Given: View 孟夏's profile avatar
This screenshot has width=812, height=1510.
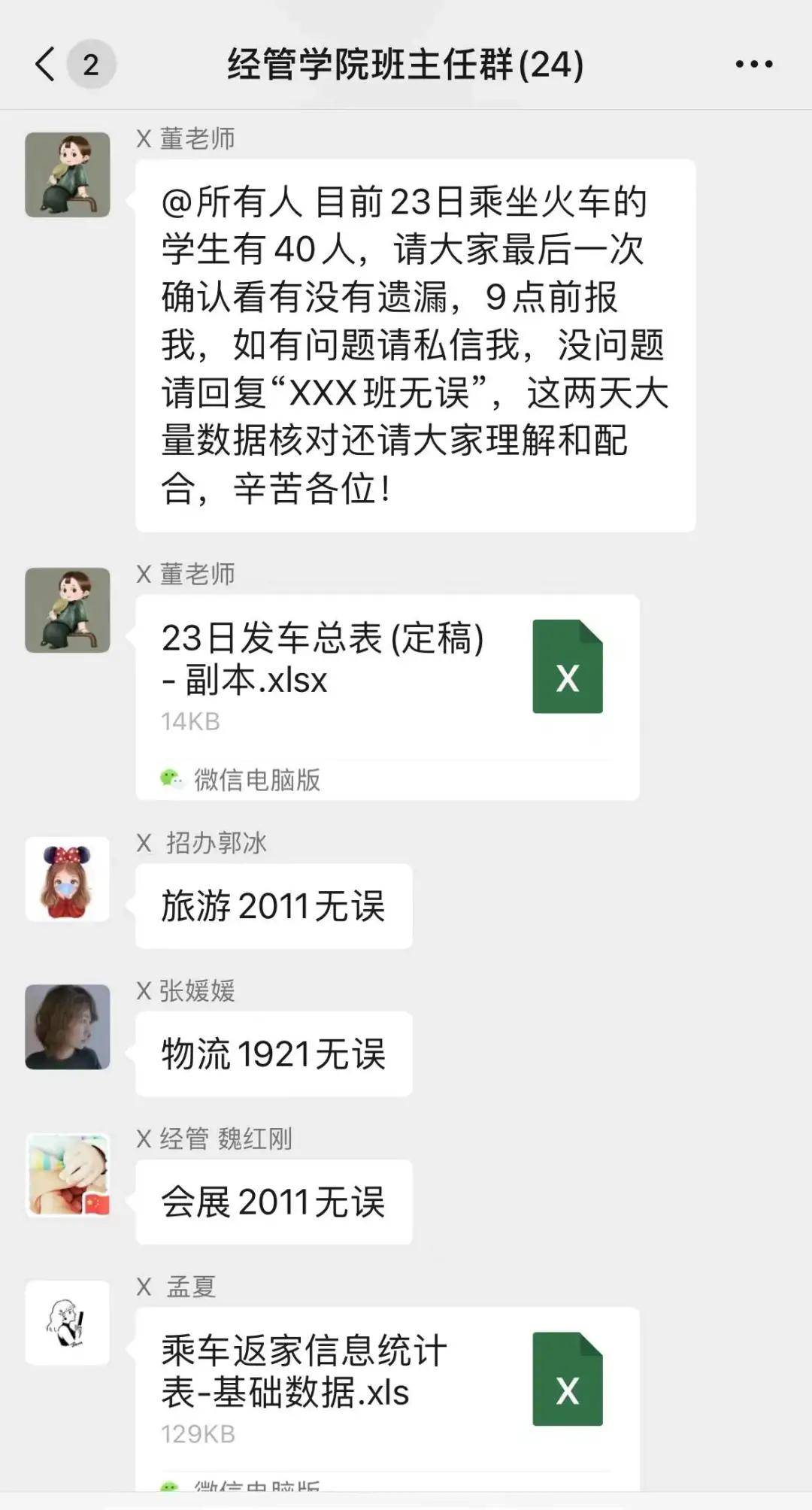Looking at the screenshot, I should pos(68,1323).
